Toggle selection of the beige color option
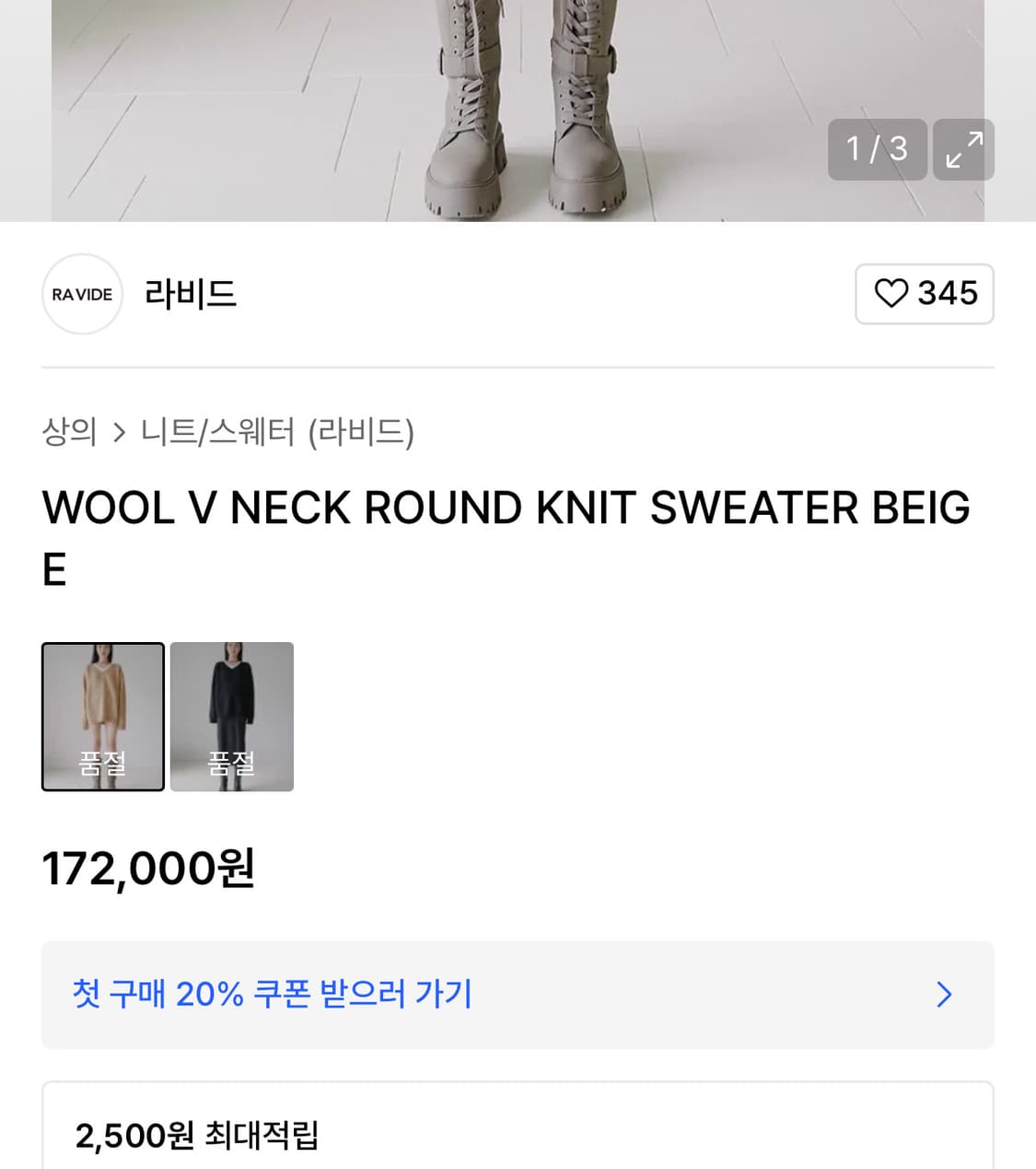The image size is (1036, 1169). click(102, 717)
